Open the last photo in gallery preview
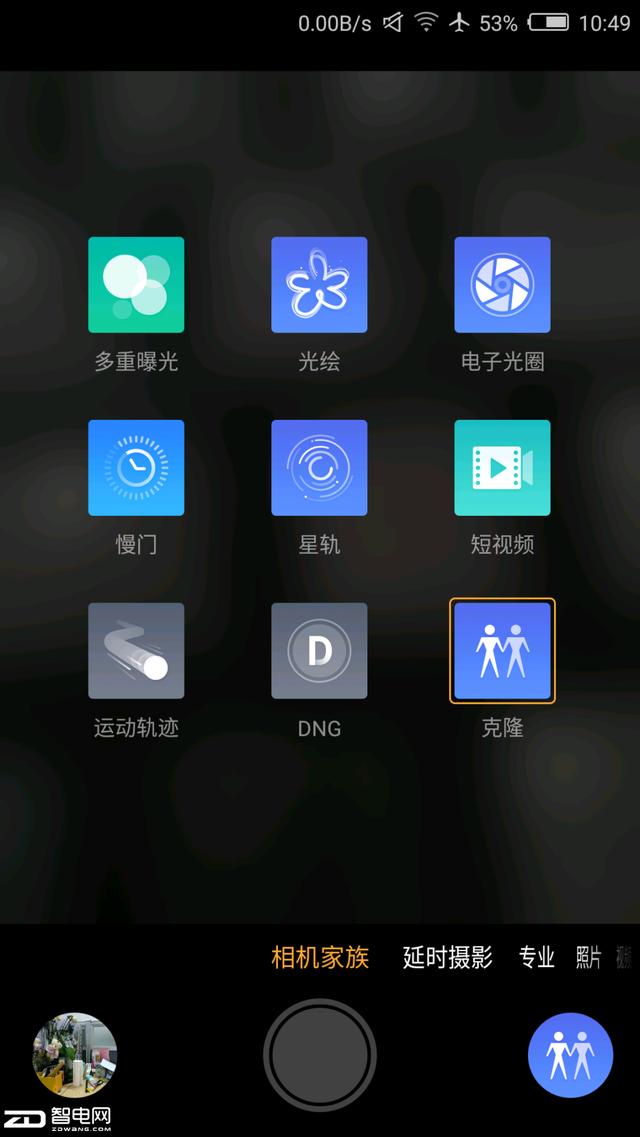The width and height of the screenshot is (640, 1137). point(75,1055)
